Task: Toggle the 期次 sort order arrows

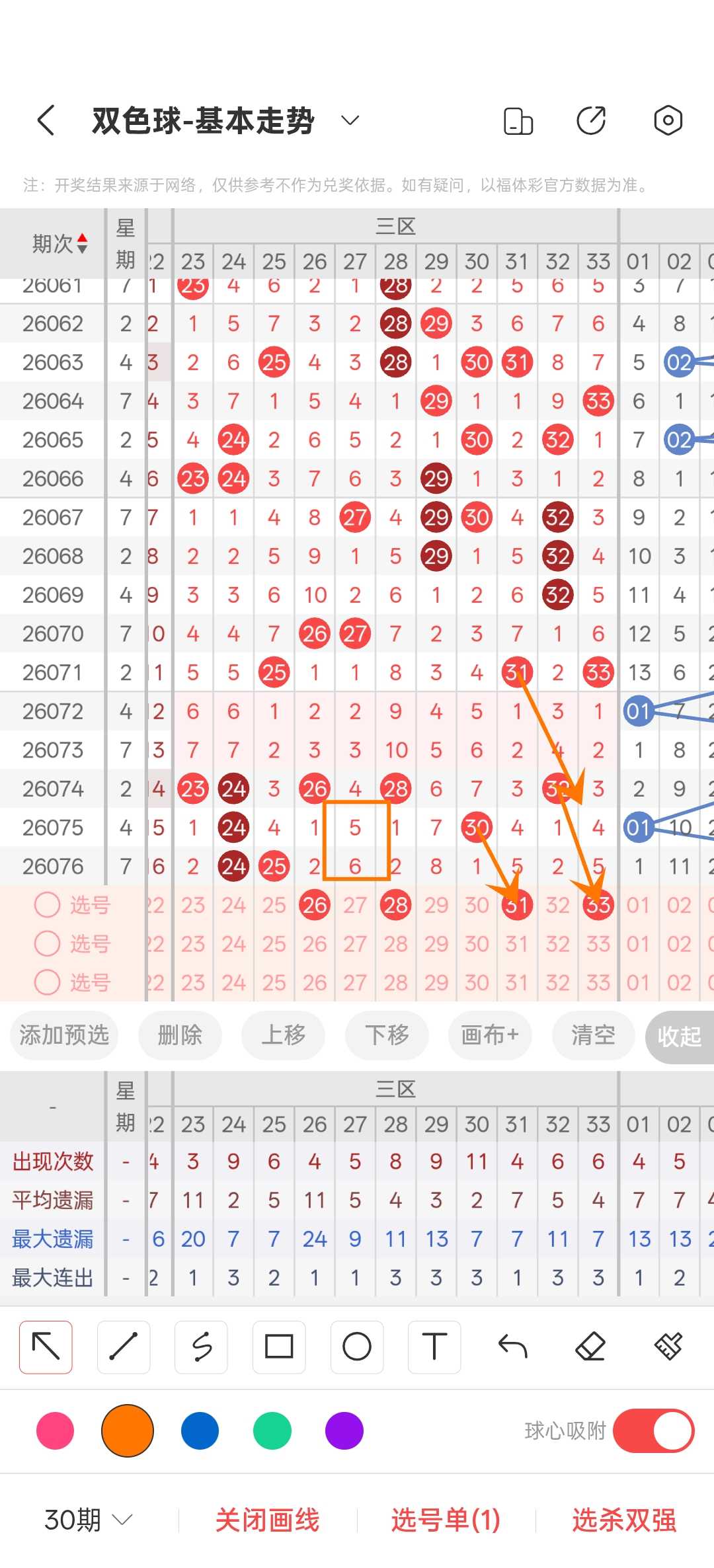Action: click(82, 243)
